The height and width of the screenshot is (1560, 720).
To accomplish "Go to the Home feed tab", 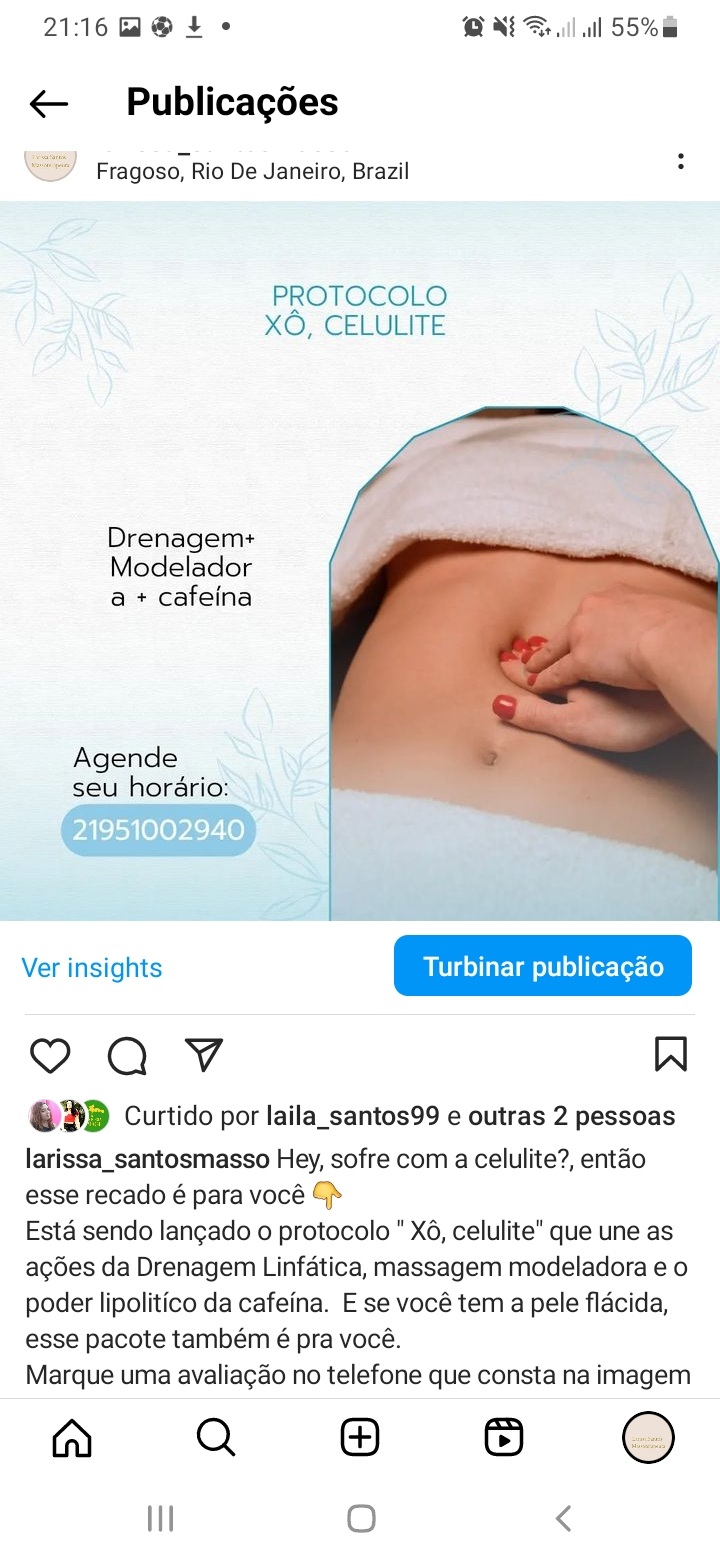I will click(x=71, y=1438).
